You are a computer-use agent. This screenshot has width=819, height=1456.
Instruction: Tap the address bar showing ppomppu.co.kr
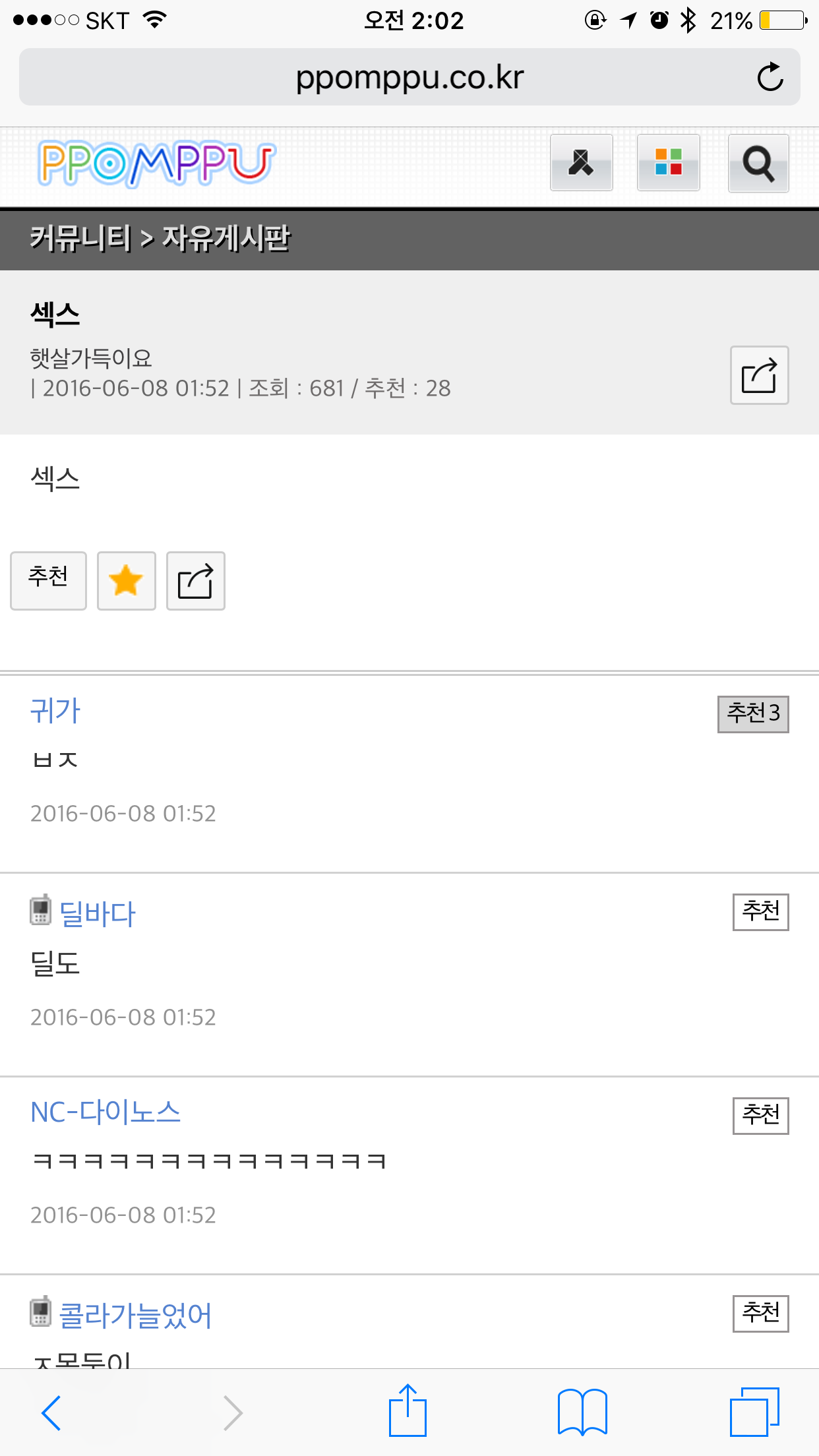(409, 77)
